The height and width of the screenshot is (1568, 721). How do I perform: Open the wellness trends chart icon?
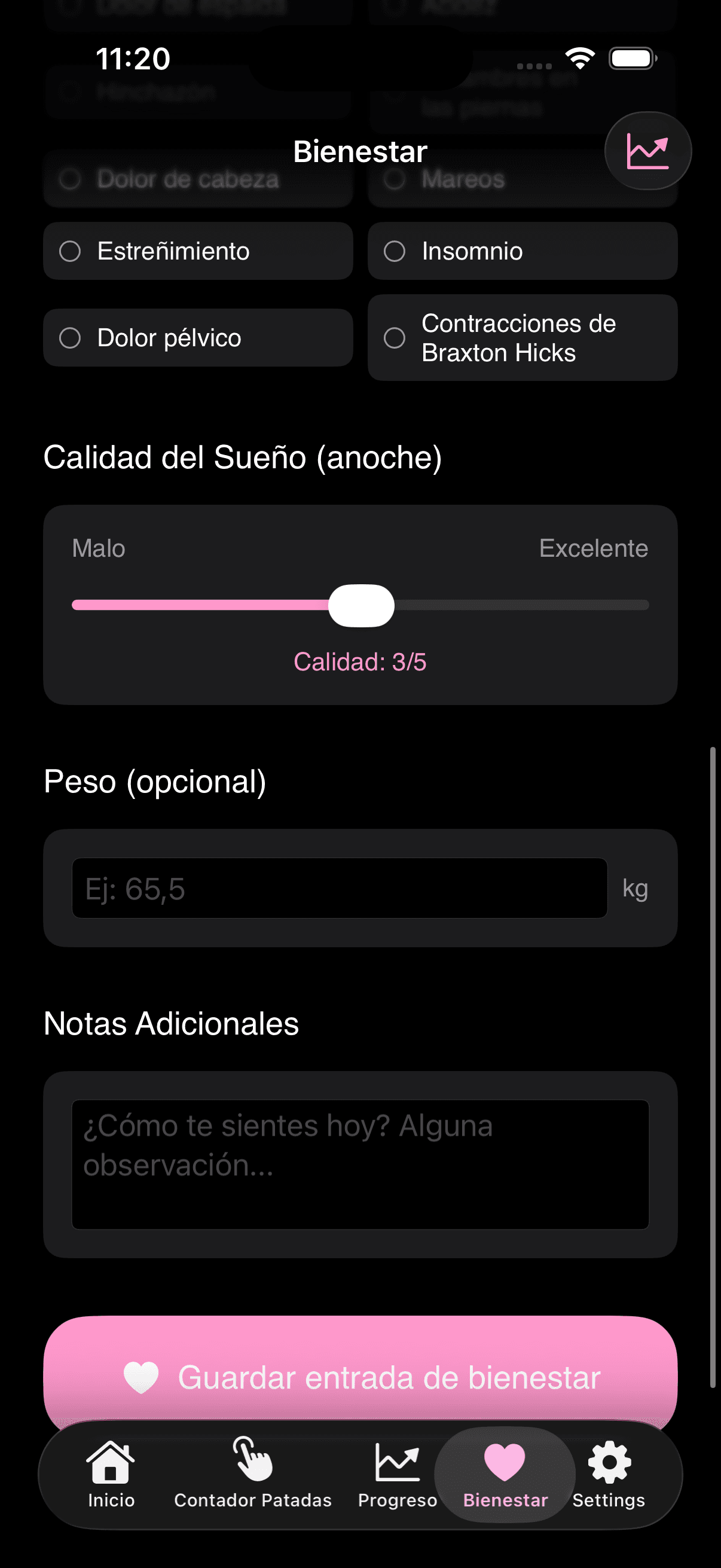point(647,150)
